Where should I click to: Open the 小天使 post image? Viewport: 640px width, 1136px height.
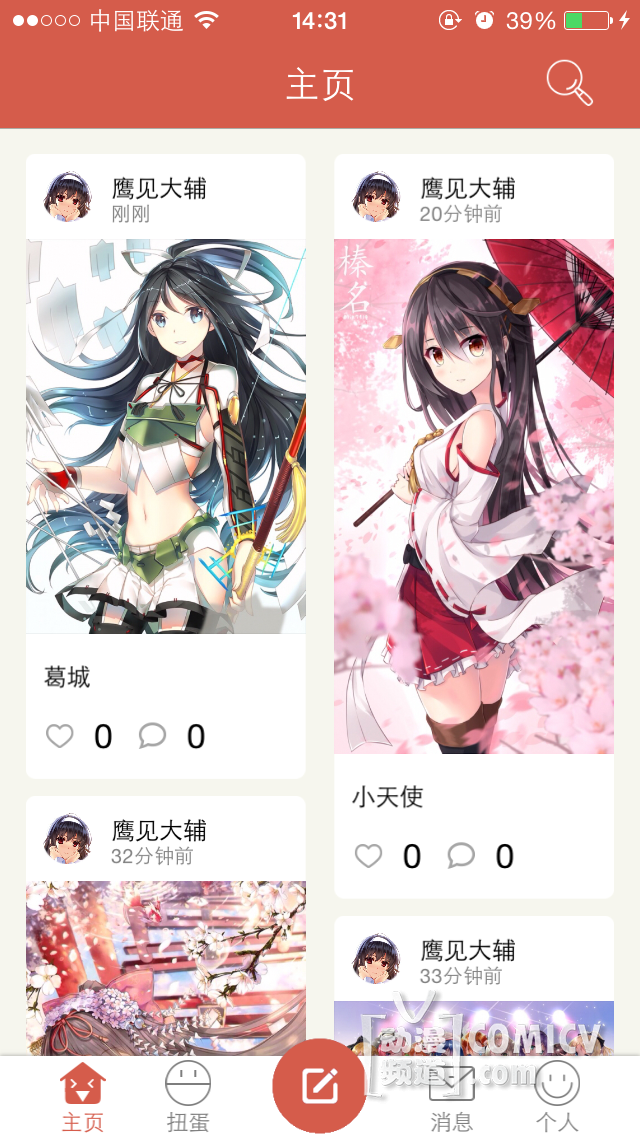click(x=474, y=496)
